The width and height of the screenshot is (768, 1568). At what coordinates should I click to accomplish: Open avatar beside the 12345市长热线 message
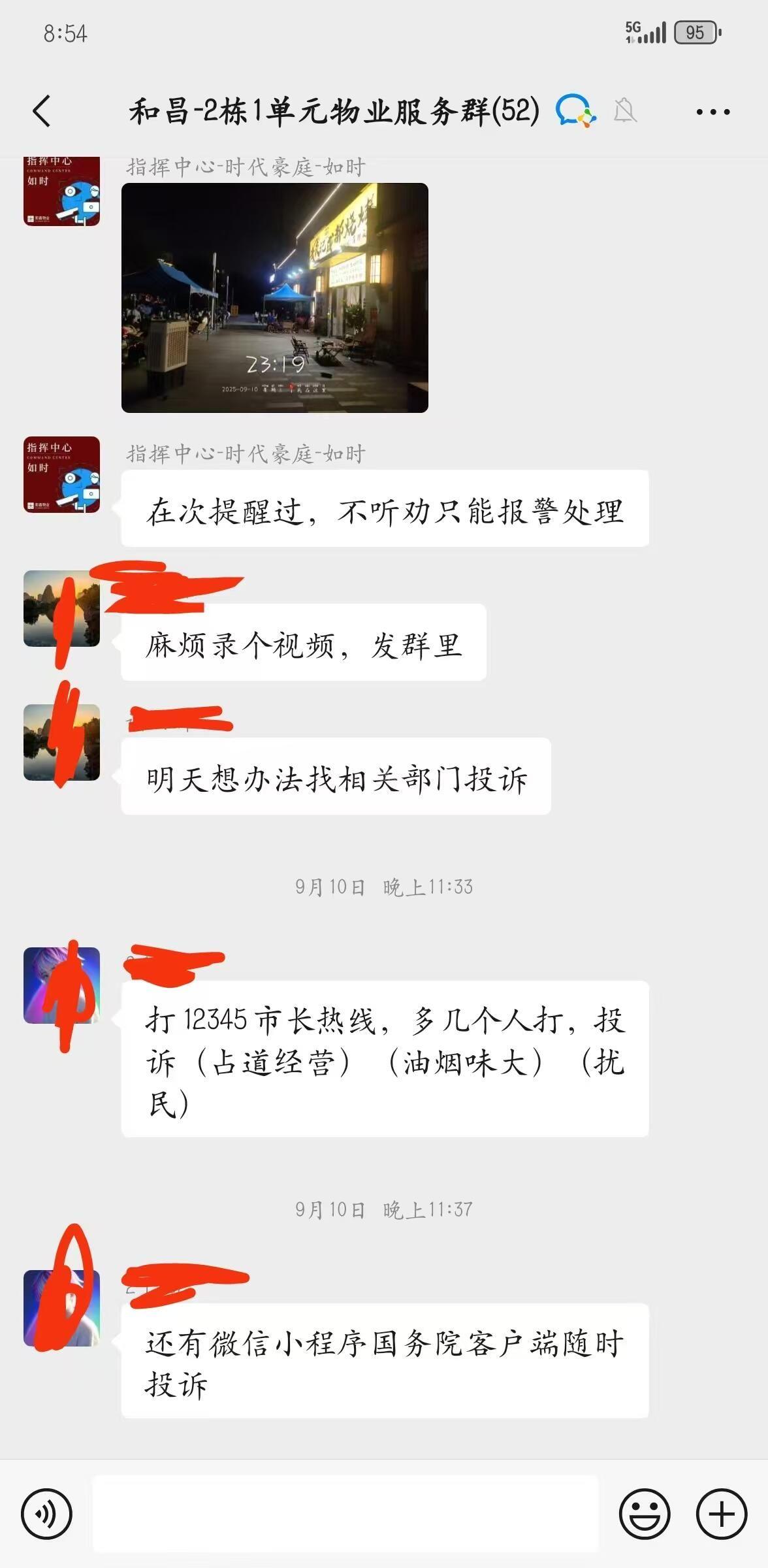(62, 985)
